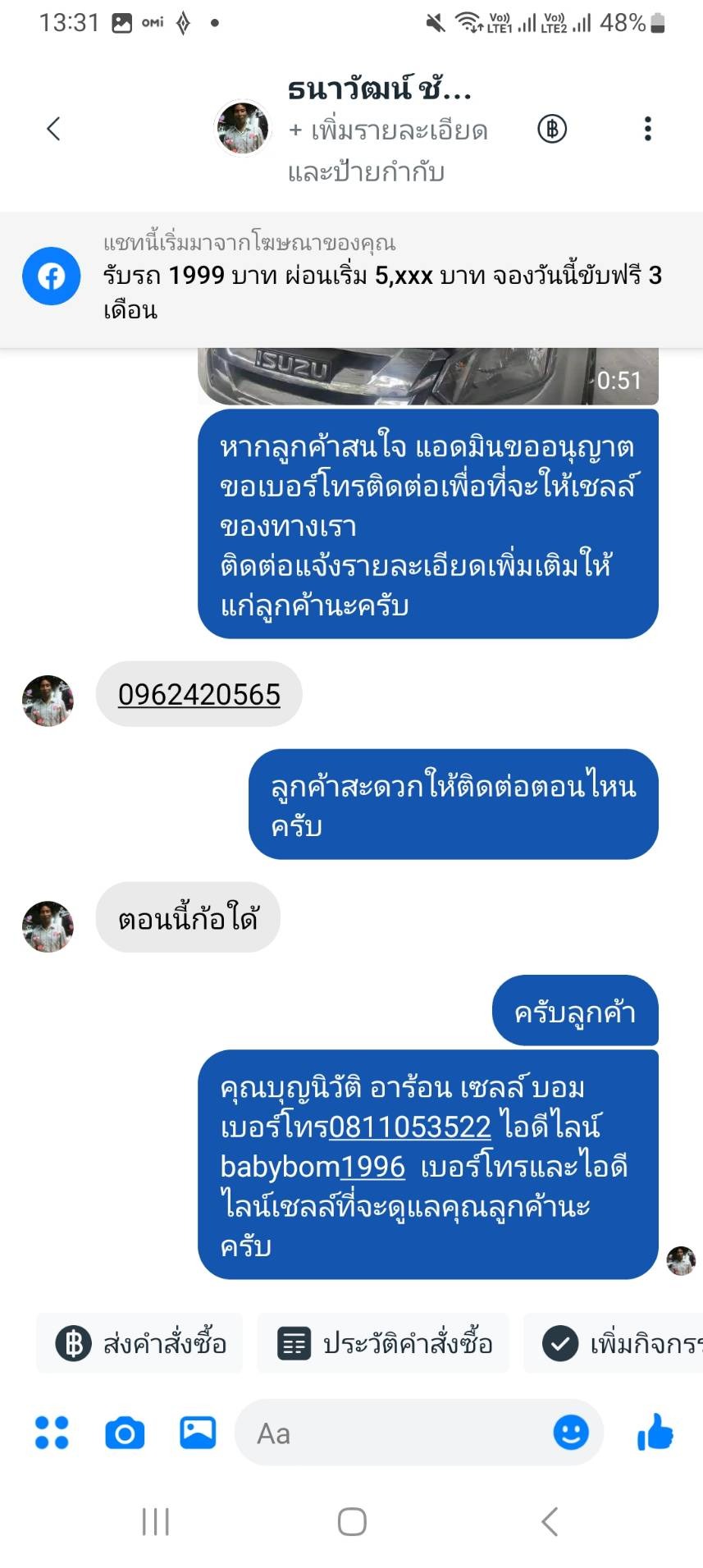Open the image gallery picker

198,1433
